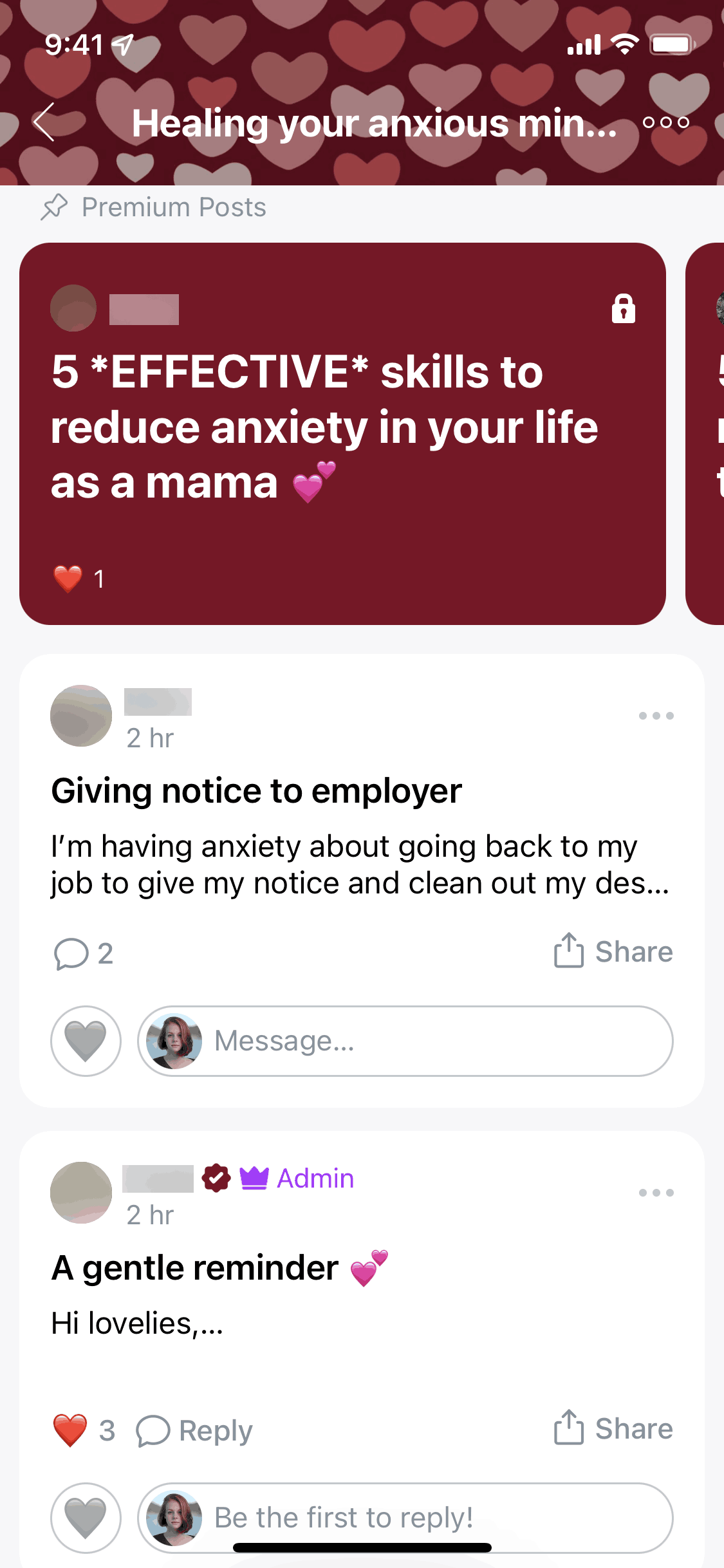The width and height of the screenshot is (724, 1568).
Task: Open overflow menu on Giving notice post
Action: click(656, 716)
